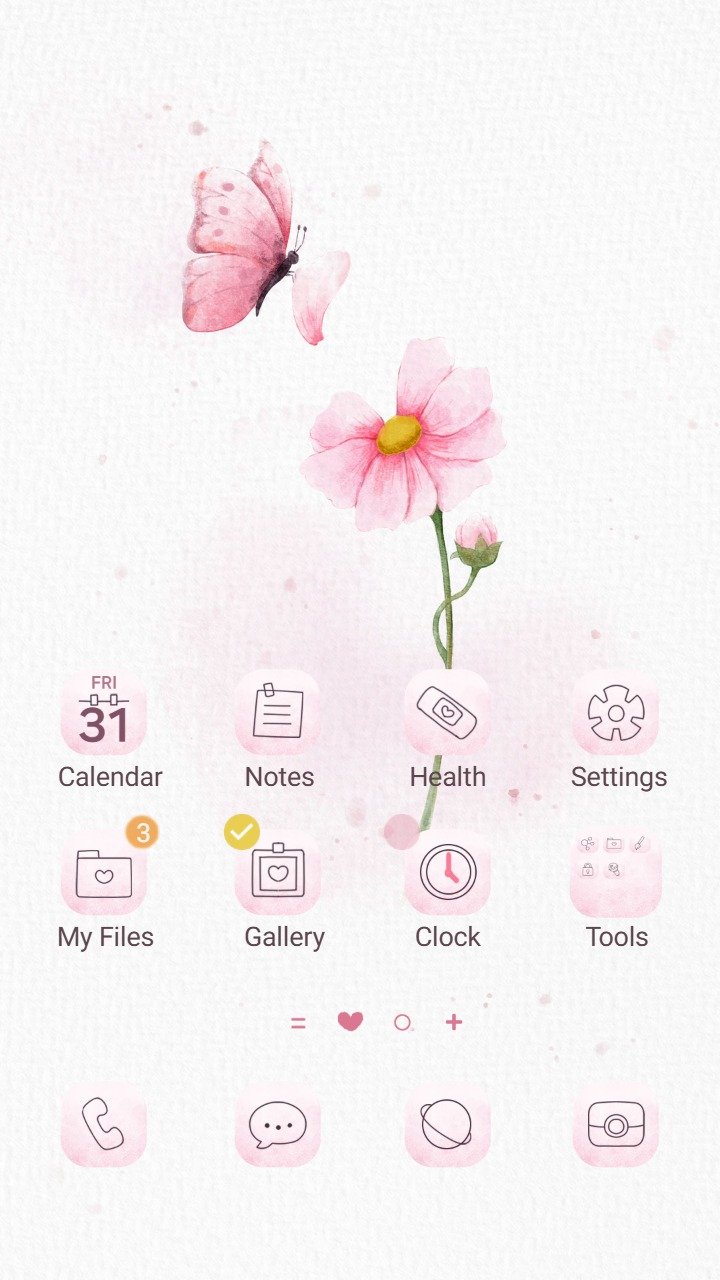Open My Files

104,873
